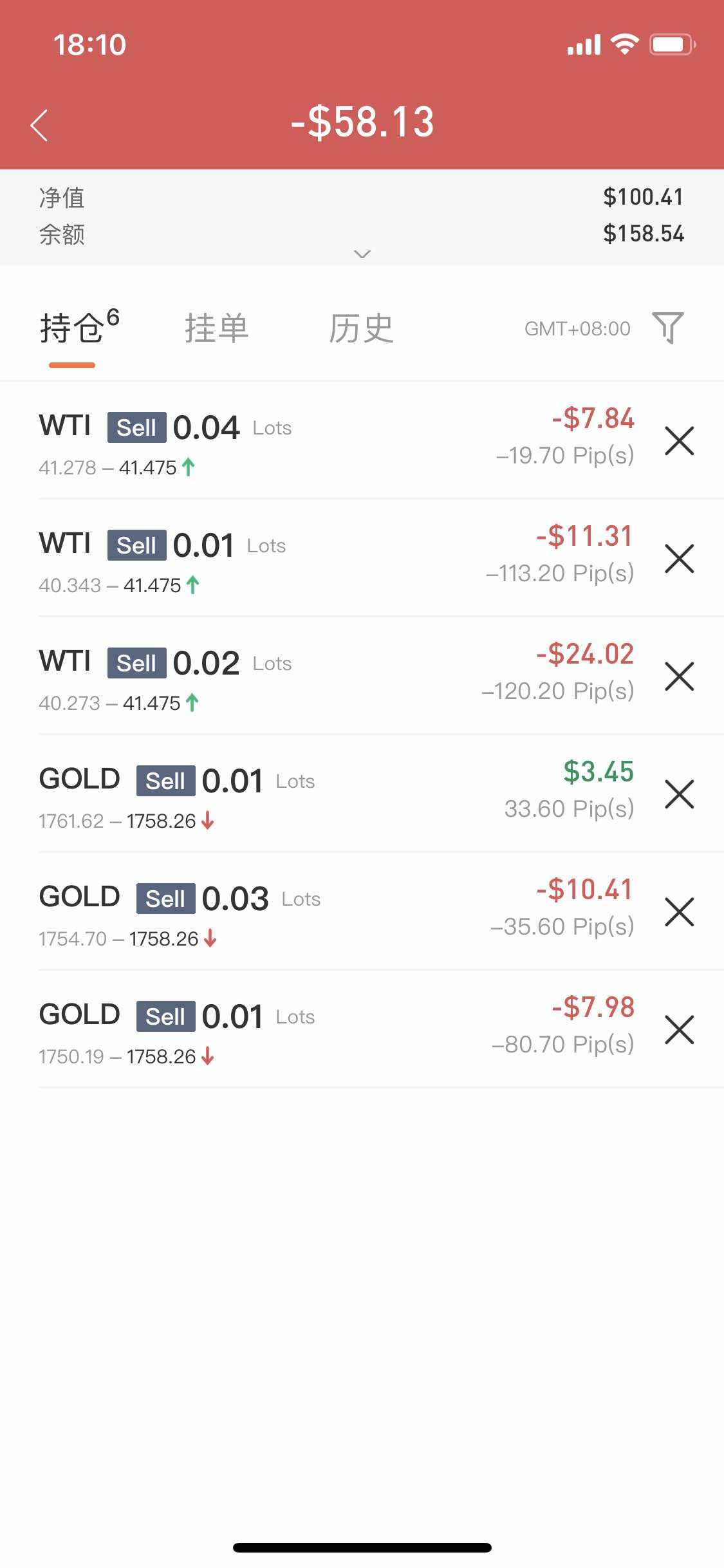Switch to the 挂单 tab

(x=216, y=328)
